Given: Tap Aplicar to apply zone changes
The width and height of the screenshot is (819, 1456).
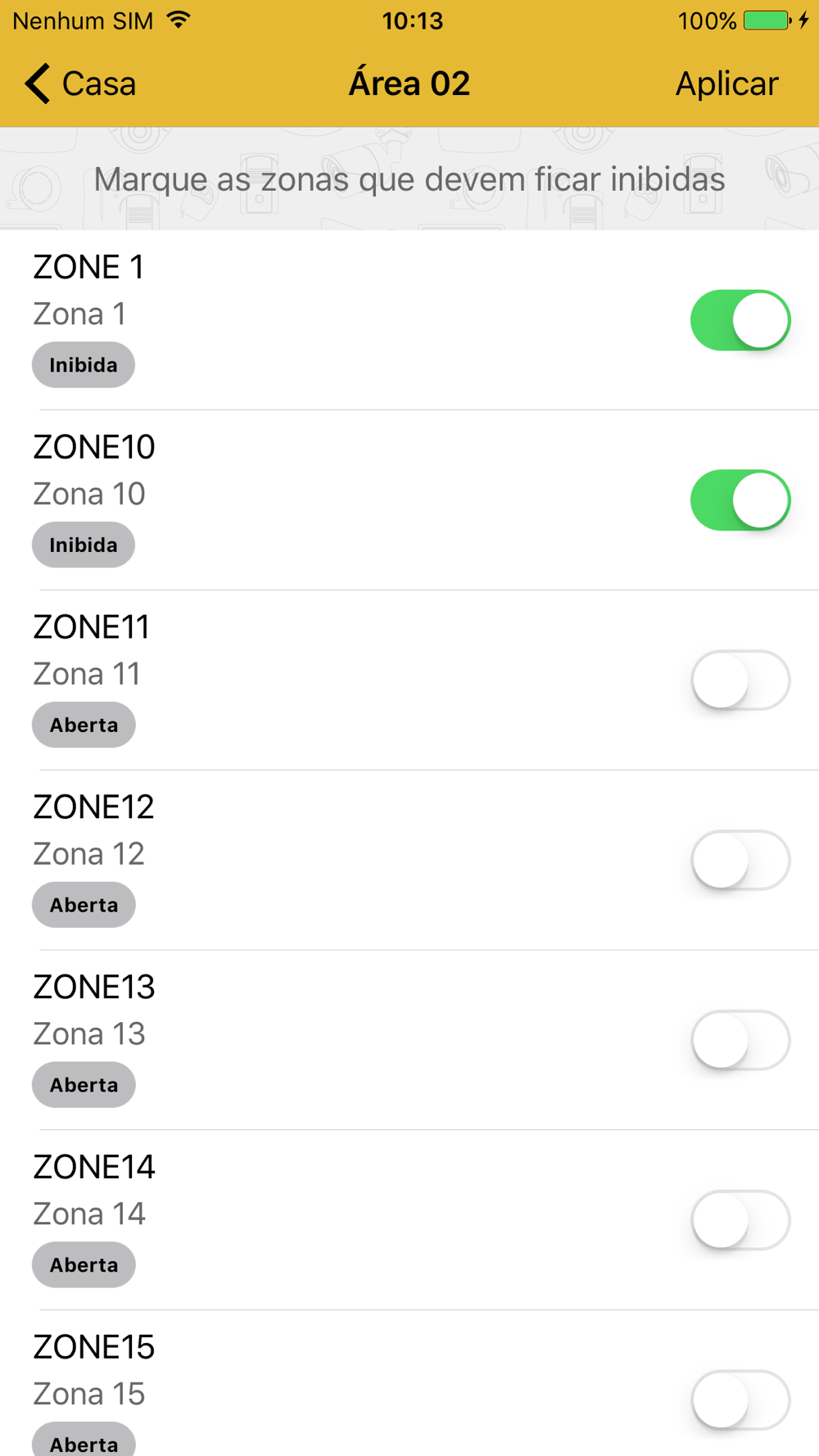Looking at the screenshot, I should (726, 84).
